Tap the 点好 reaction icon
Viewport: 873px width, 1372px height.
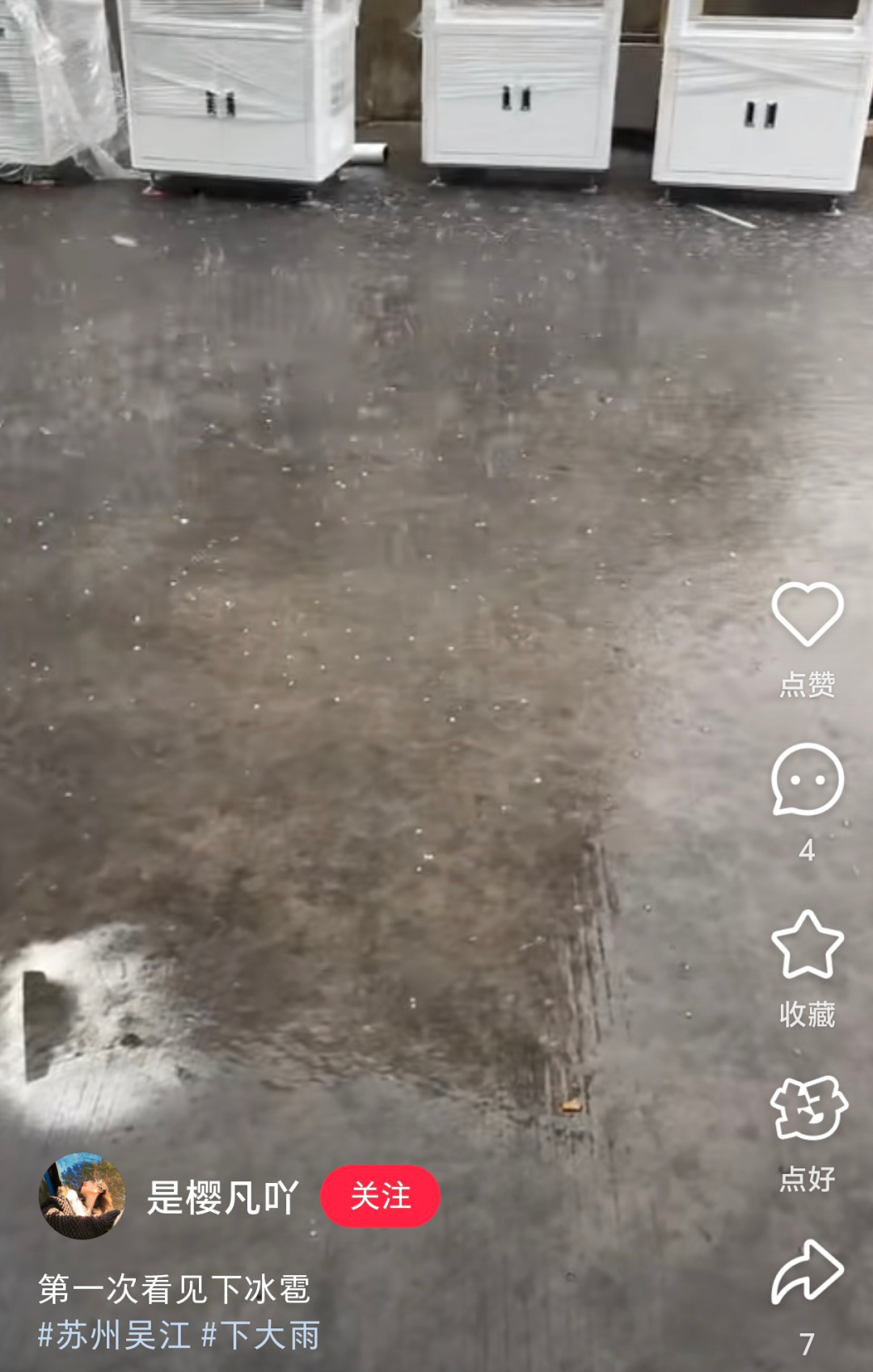tap(807, 1109)
